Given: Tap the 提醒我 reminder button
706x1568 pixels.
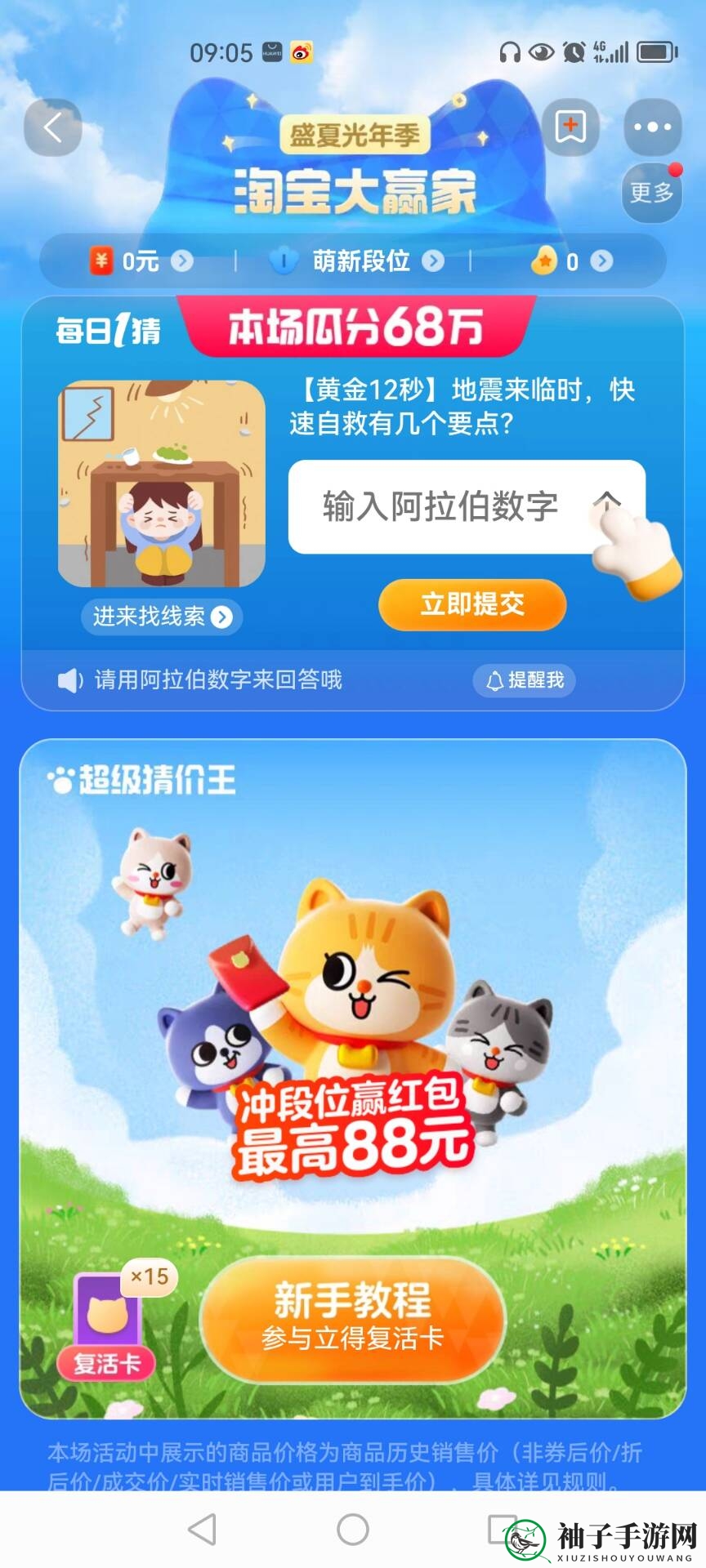Looking at the screenshot, I should (x=525, y=680).
